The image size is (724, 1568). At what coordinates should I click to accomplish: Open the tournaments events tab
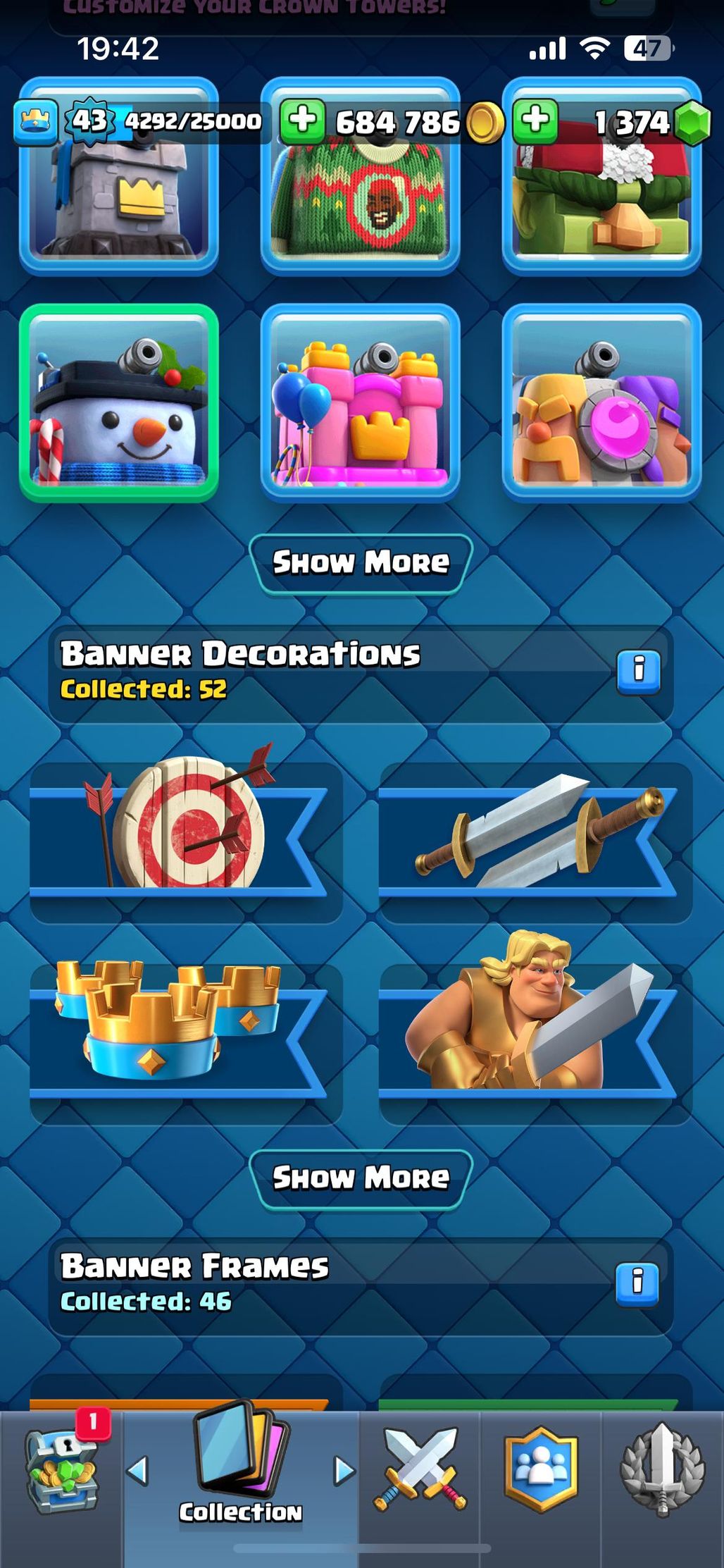(662, 1469)
